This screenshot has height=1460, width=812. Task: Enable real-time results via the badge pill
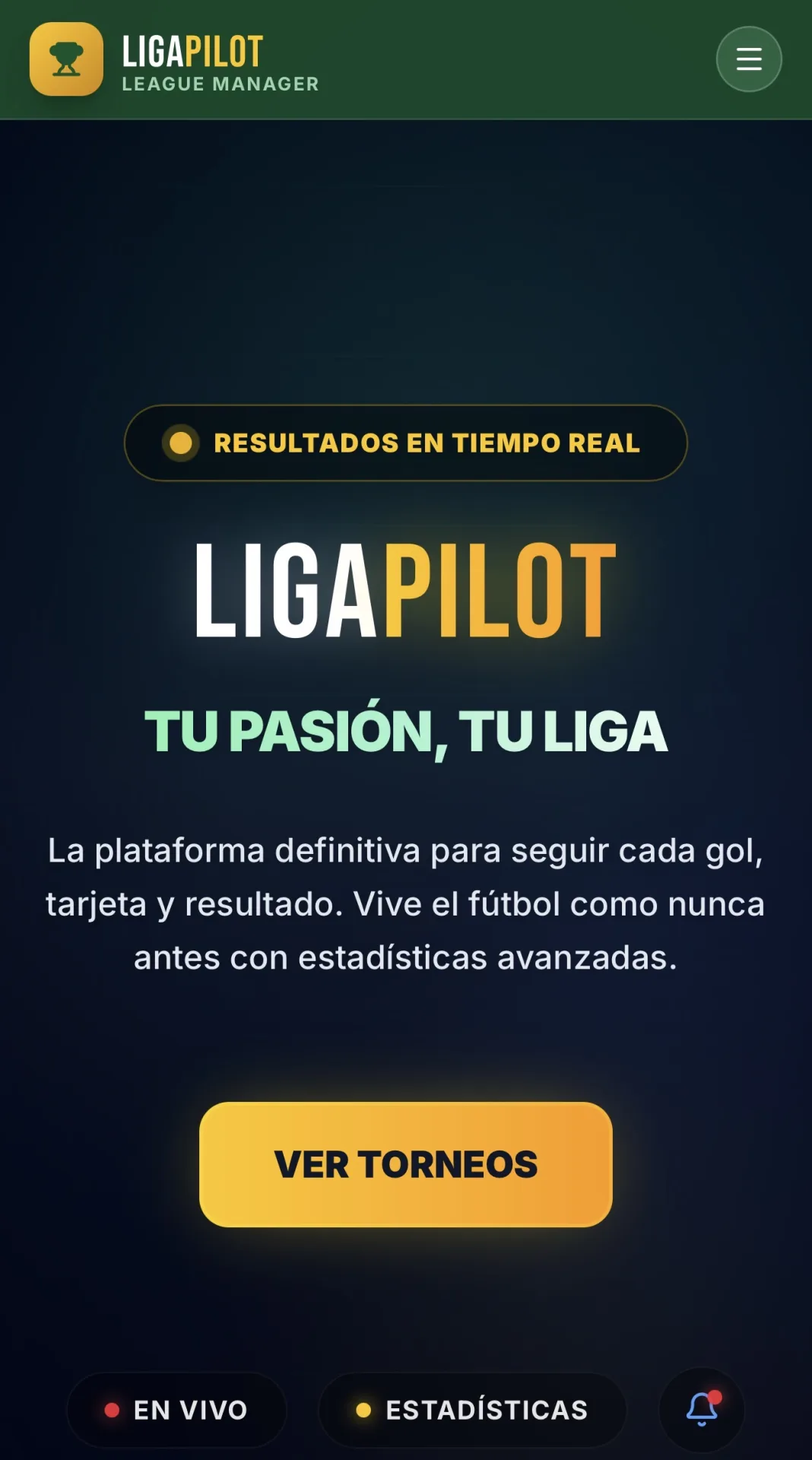pyautogui.click(x=406, y=443)
